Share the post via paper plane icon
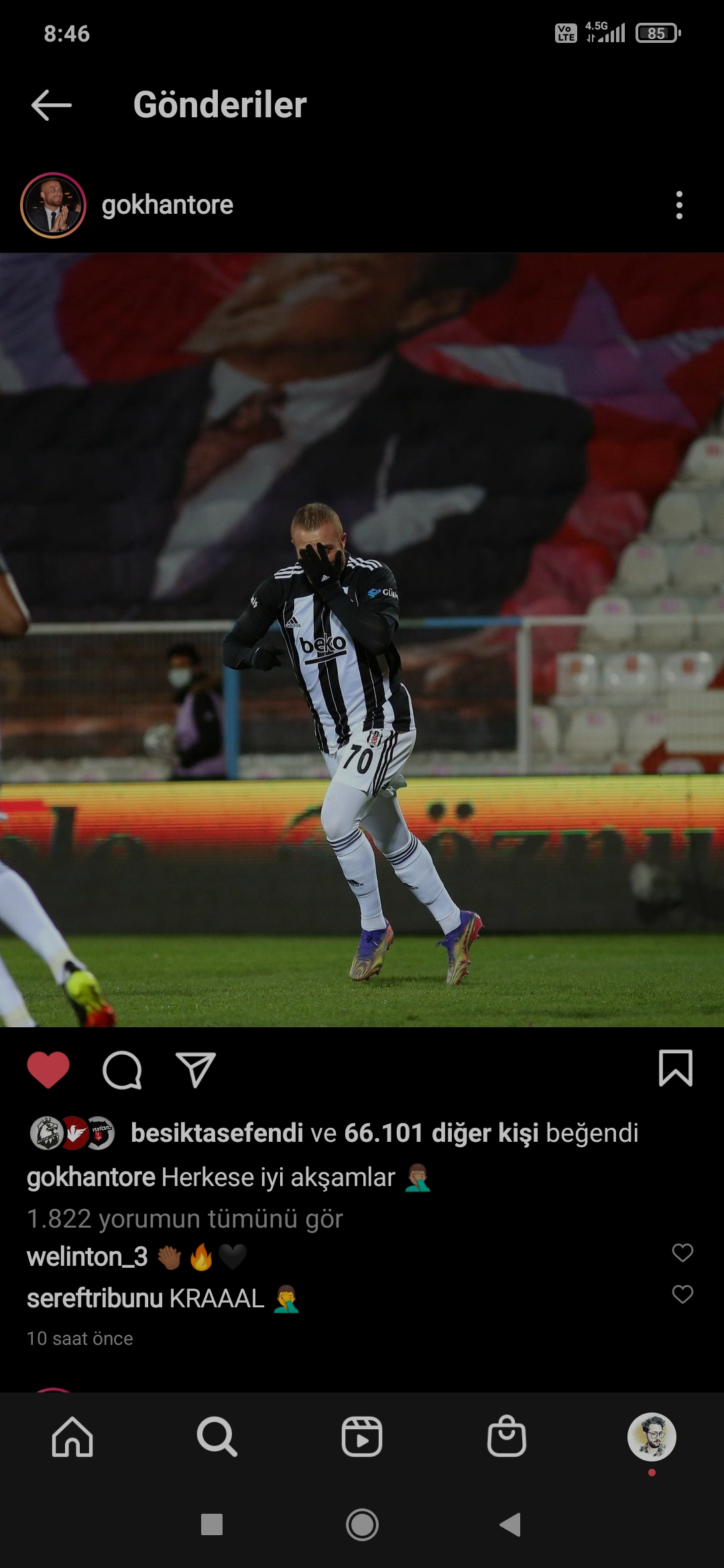The width and height of the screenshot is (724, 1568). click(195, 1069)
